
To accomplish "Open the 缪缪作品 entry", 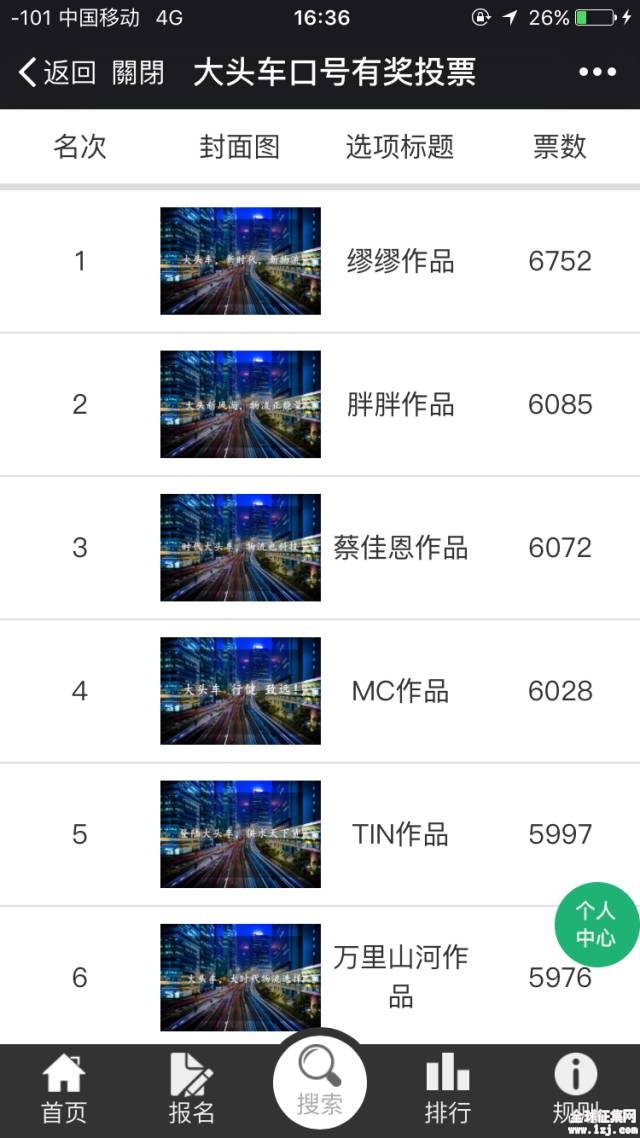I will coord(400,261).
